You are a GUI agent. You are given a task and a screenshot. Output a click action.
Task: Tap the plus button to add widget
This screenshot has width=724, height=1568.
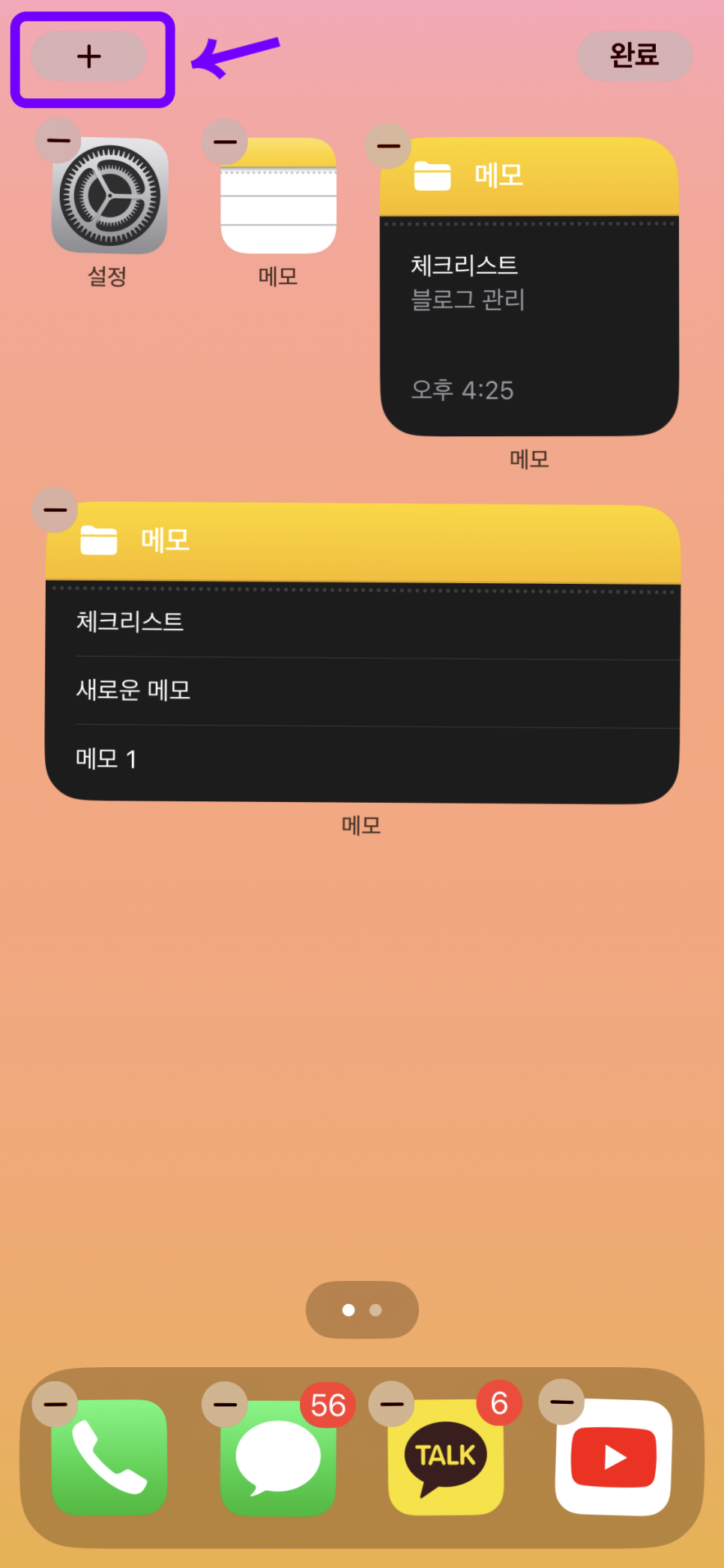88,57
